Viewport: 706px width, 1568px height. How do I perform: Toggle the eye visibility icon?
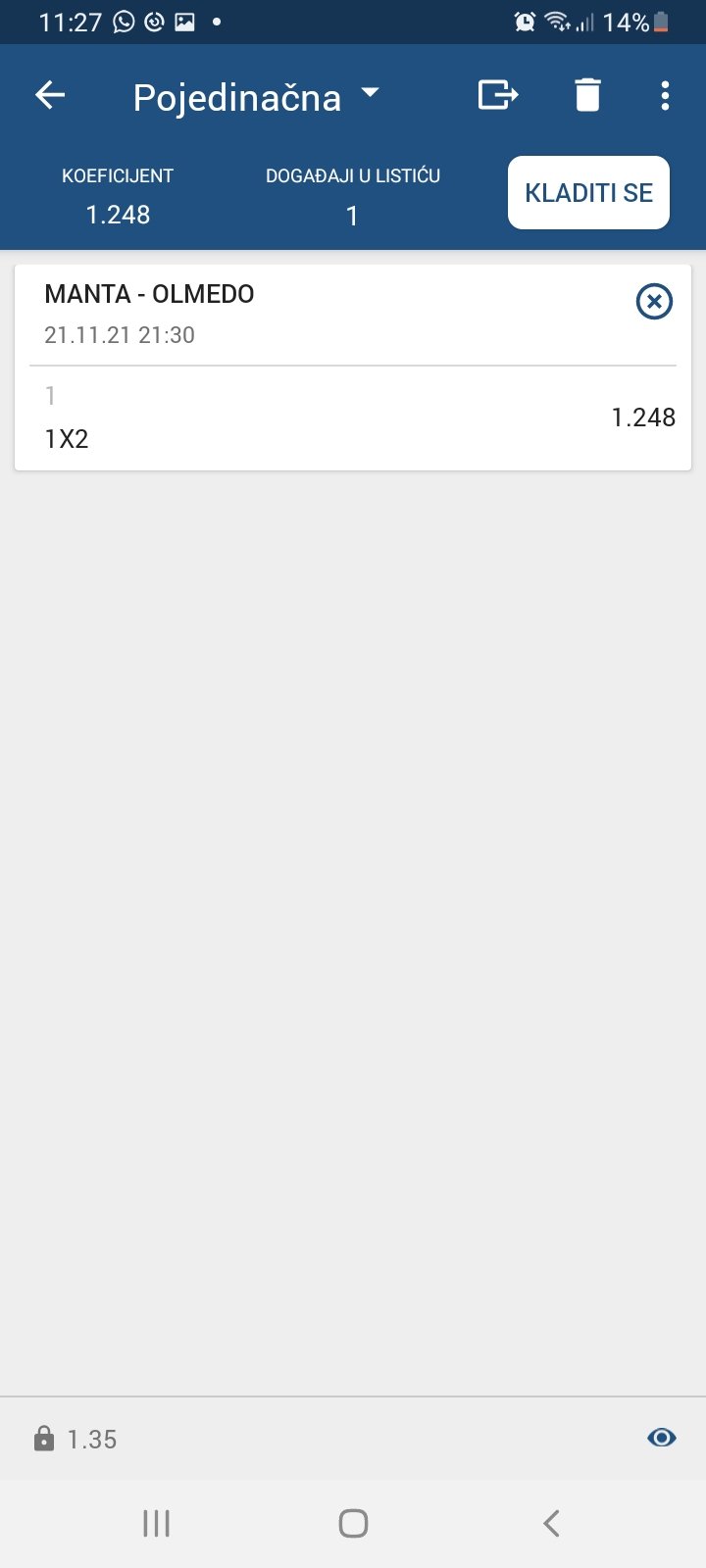tap(662, 1438)
